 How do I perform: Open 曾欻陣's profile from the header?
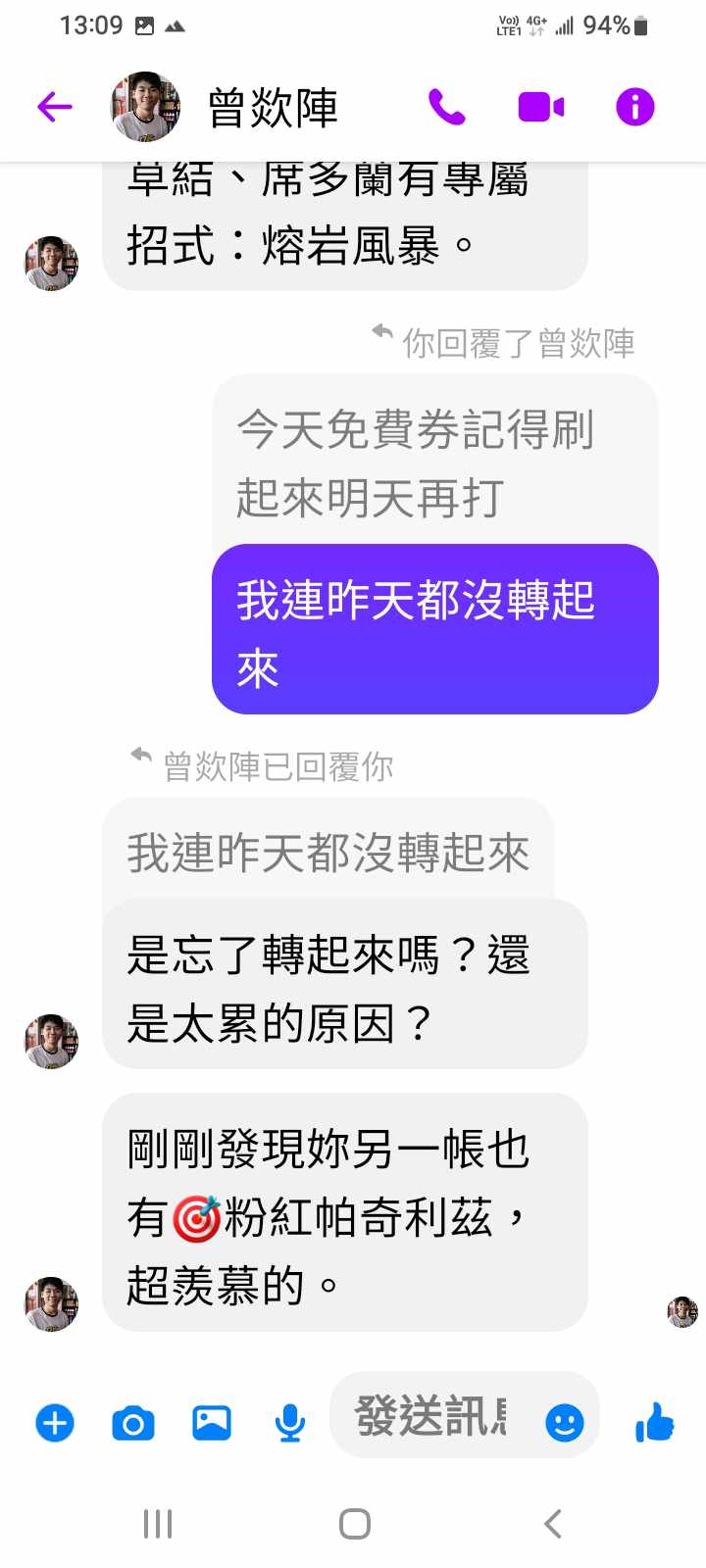click(273, 107)
